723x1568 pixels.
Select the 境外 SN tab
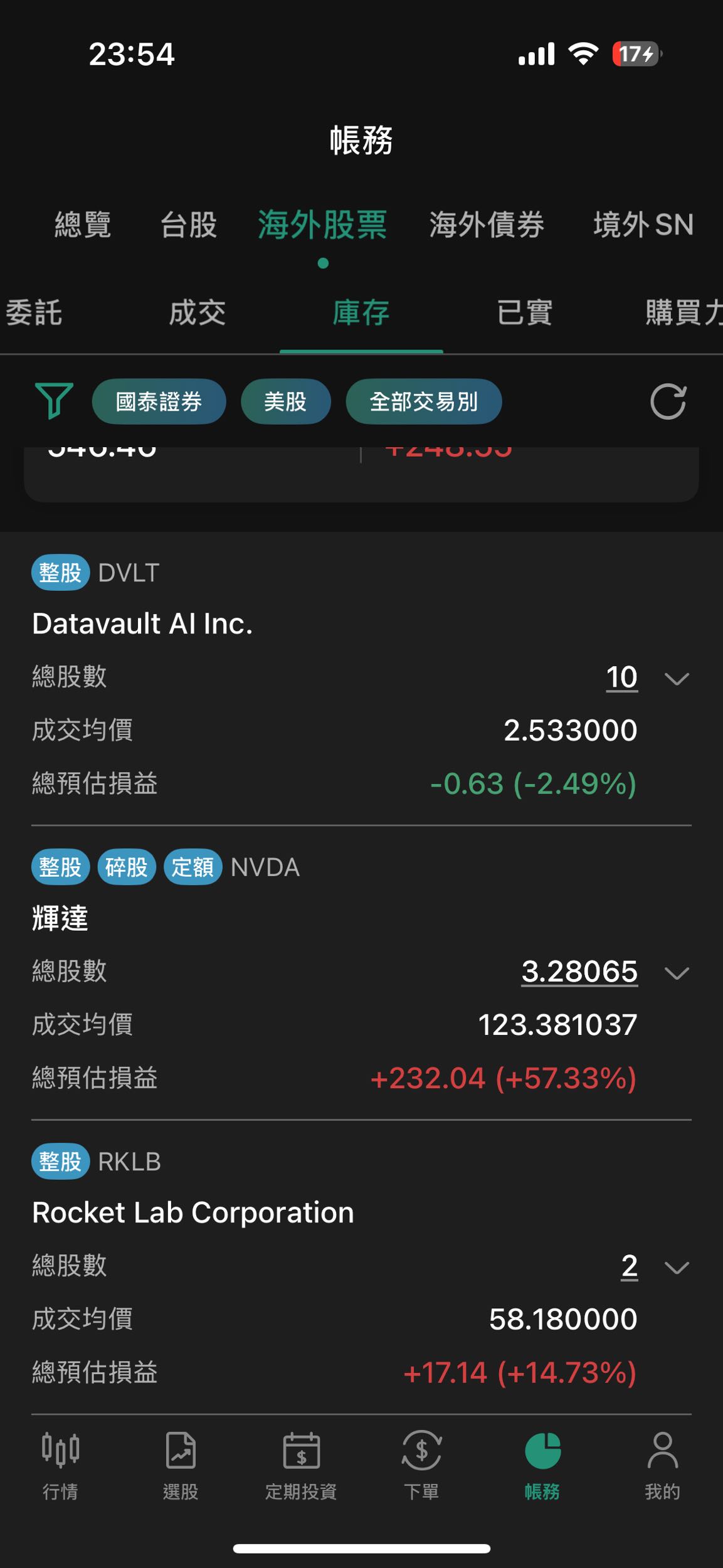point(643,225)
